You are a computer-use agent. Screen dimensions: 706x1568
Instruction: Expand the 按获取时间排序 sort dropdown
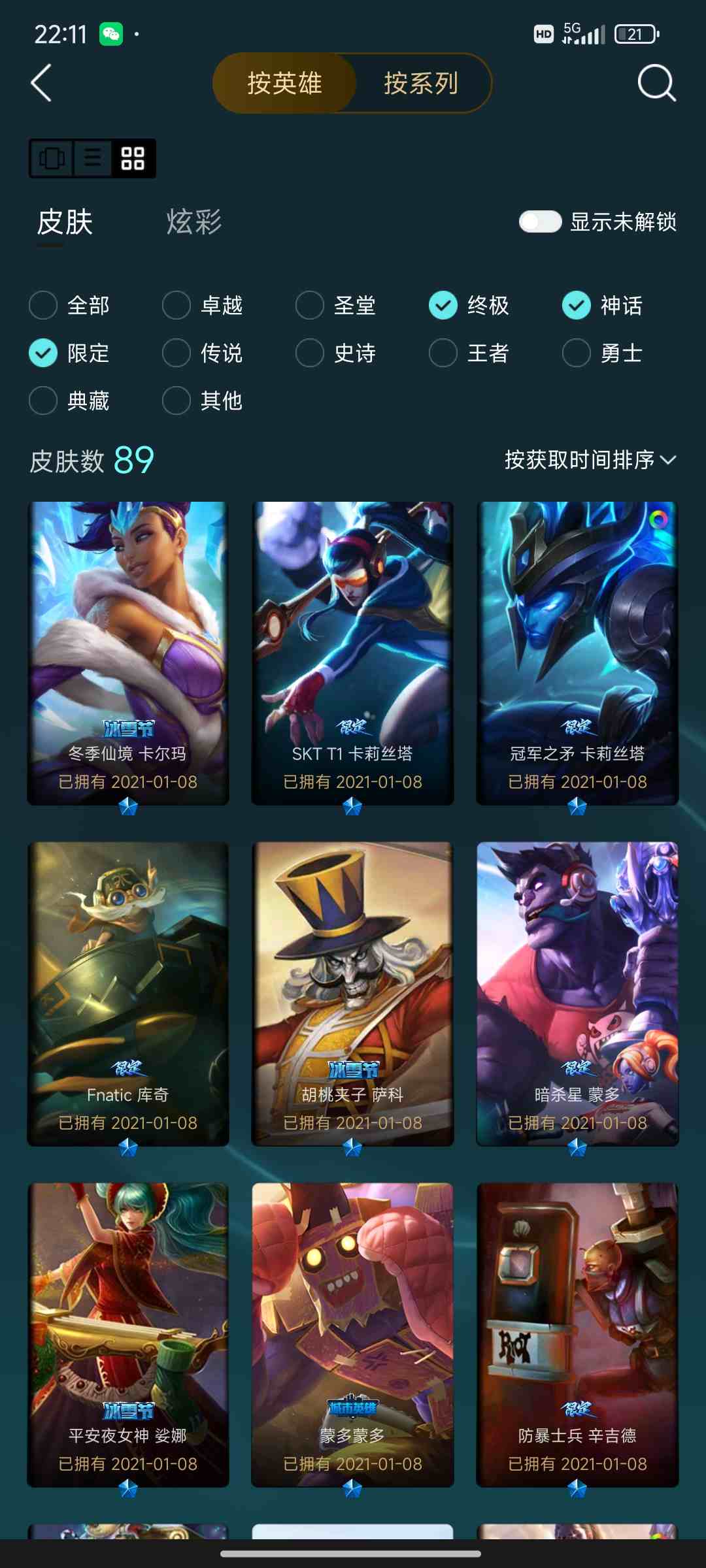click(590, 460)
